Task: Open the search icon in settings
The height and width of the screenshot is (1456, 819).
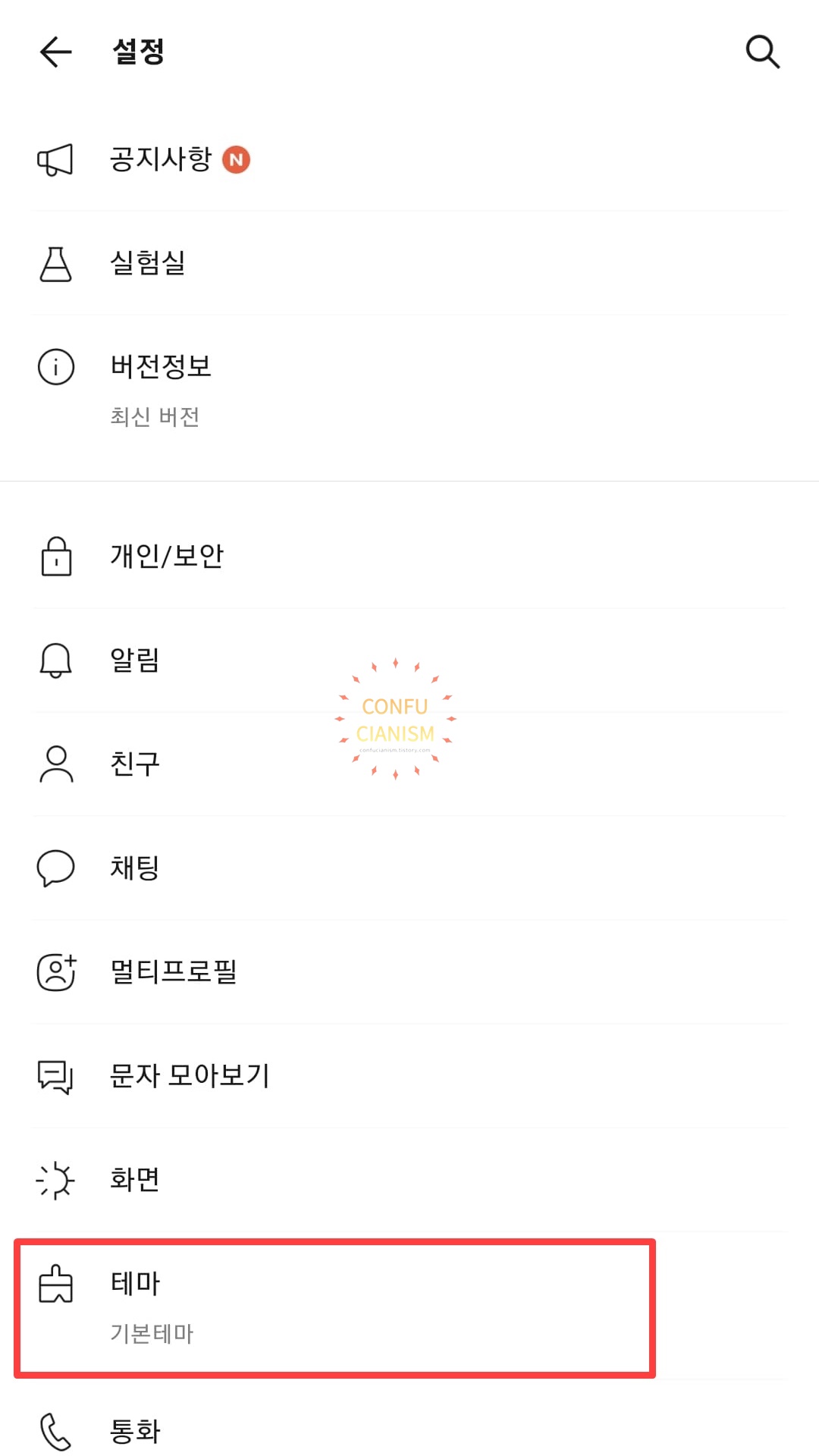Action: click(762, 52)
